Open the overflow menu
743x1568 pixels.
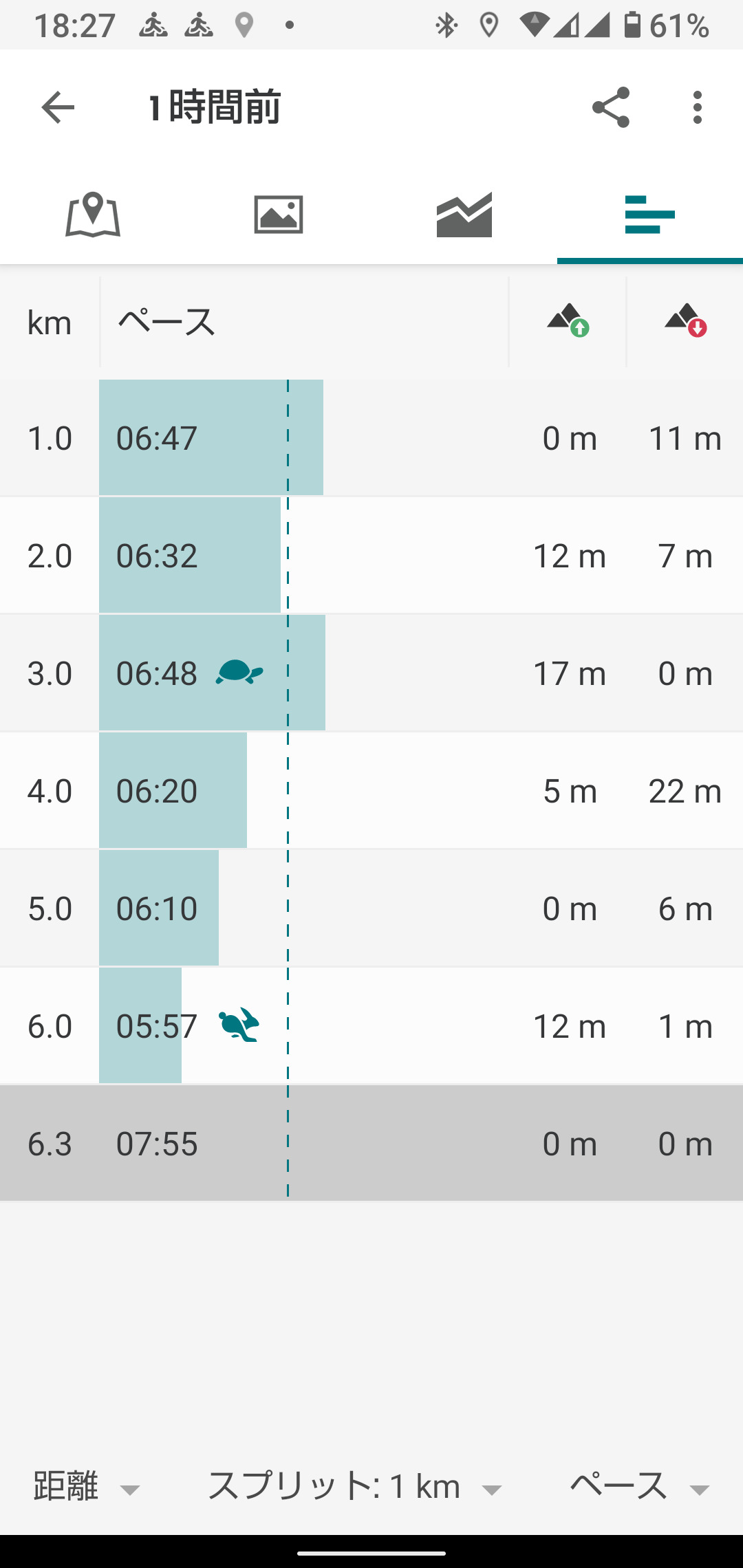point(698,108)
